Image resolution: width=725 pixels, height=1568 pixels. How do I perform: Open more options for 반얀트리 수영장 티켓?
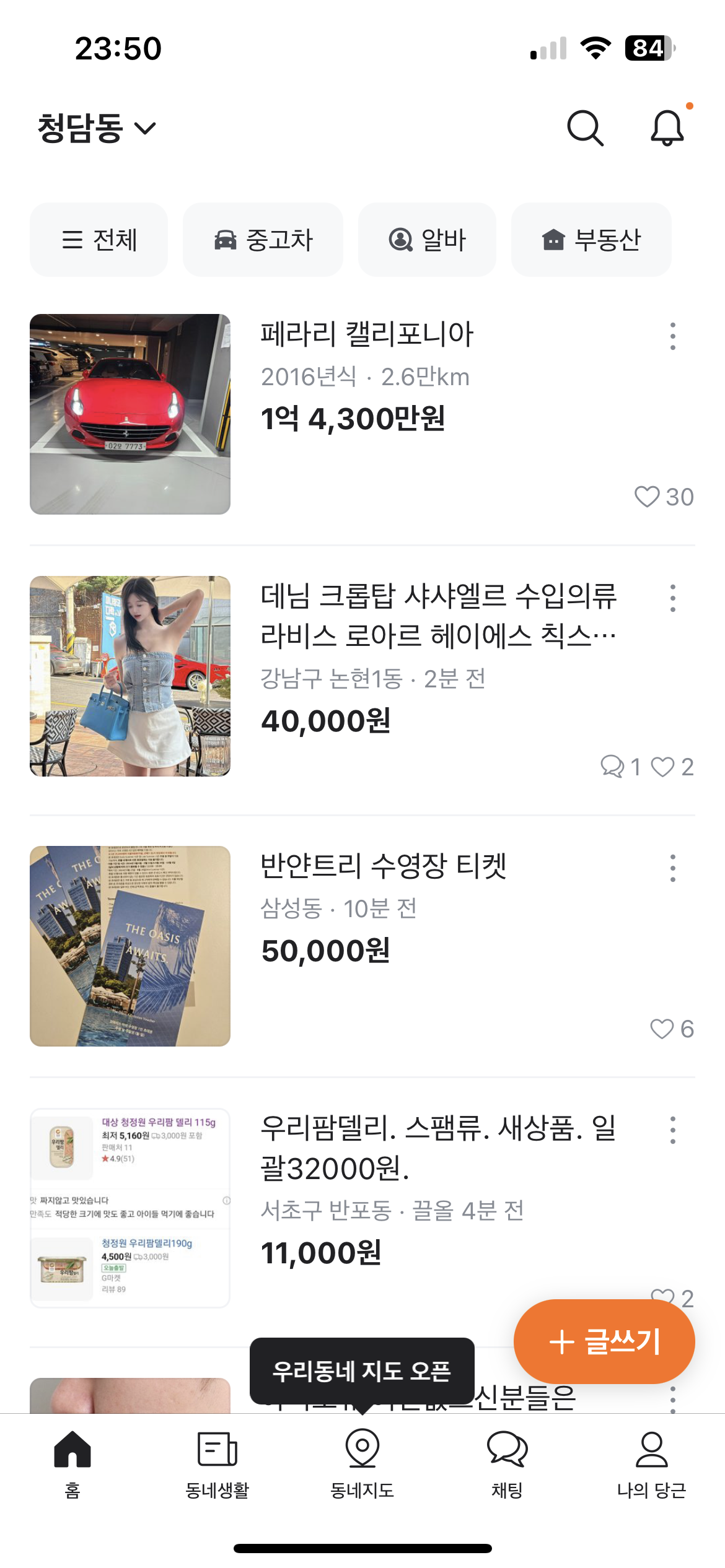tap(672, 868)
